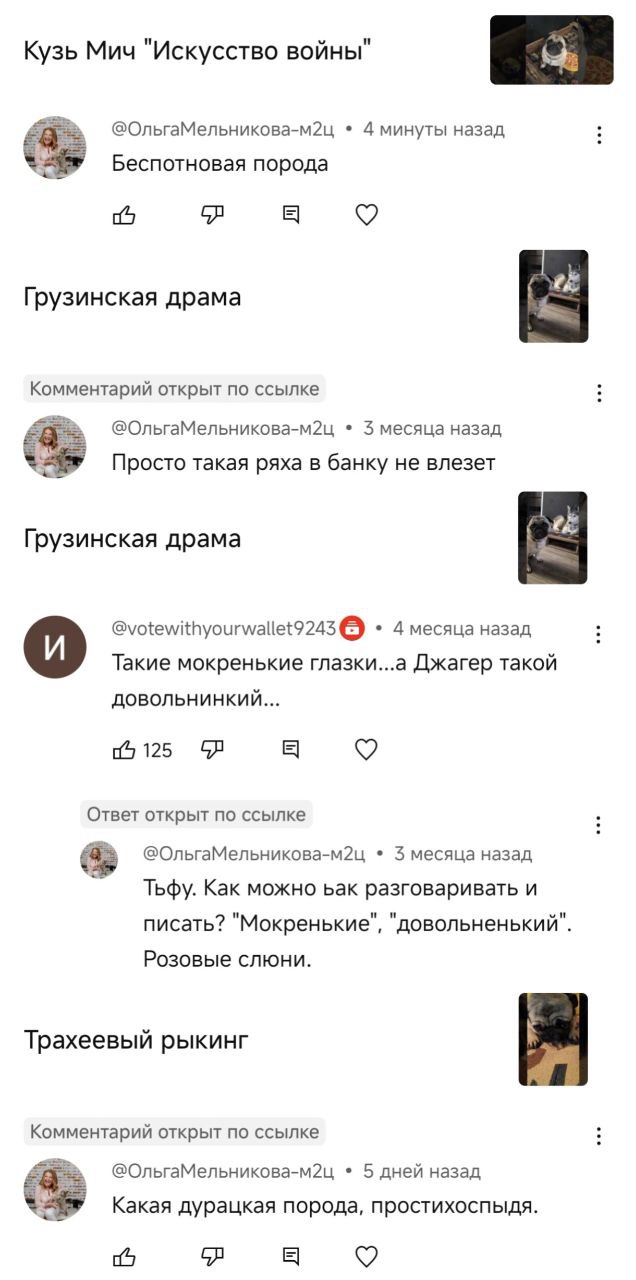Open the options menu for "Просто такая ряха" comment

(599, 393)
